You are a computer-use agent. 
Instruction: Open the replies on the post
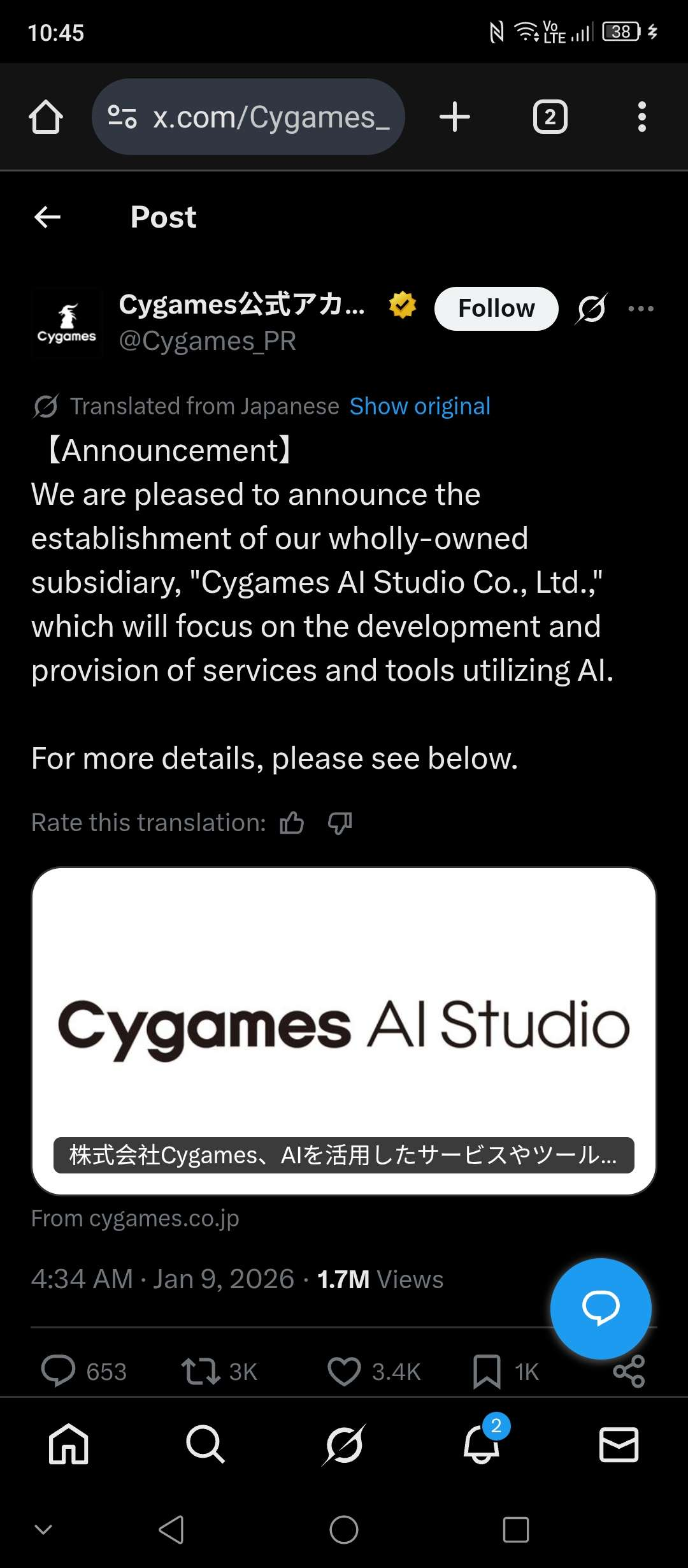point(84,1371)
